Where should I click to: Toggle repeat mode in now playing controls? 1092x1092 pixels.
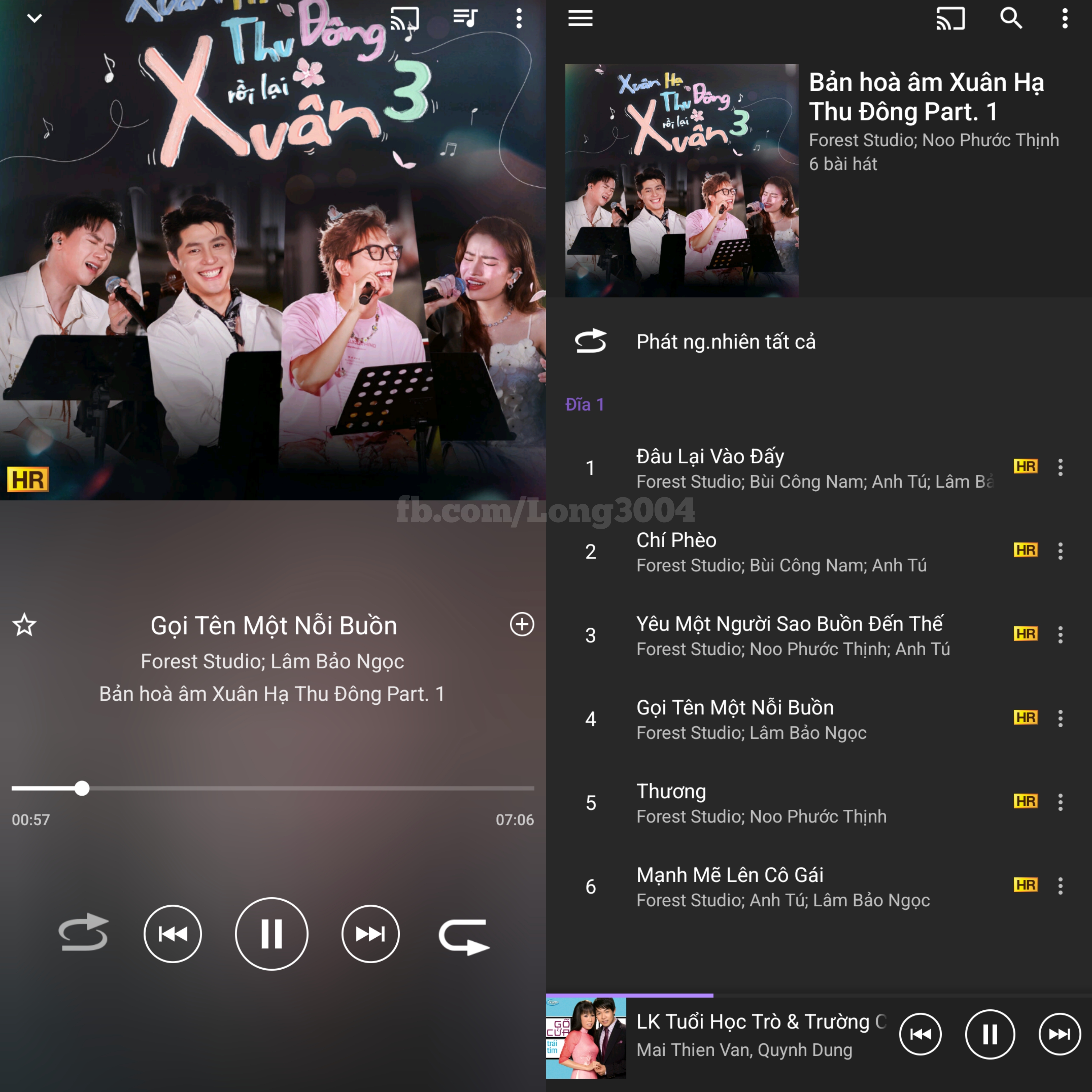click(463, 936)
